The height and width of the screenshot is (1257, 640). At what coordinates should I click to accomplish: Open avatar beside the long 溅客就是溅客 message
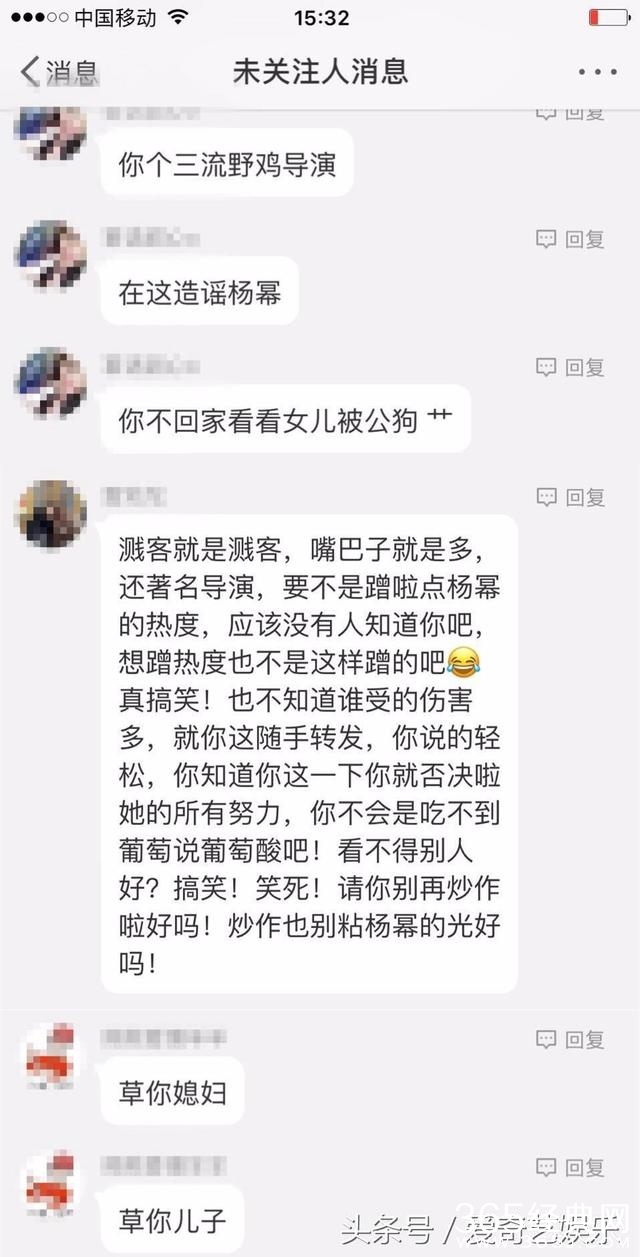[50, 514]
